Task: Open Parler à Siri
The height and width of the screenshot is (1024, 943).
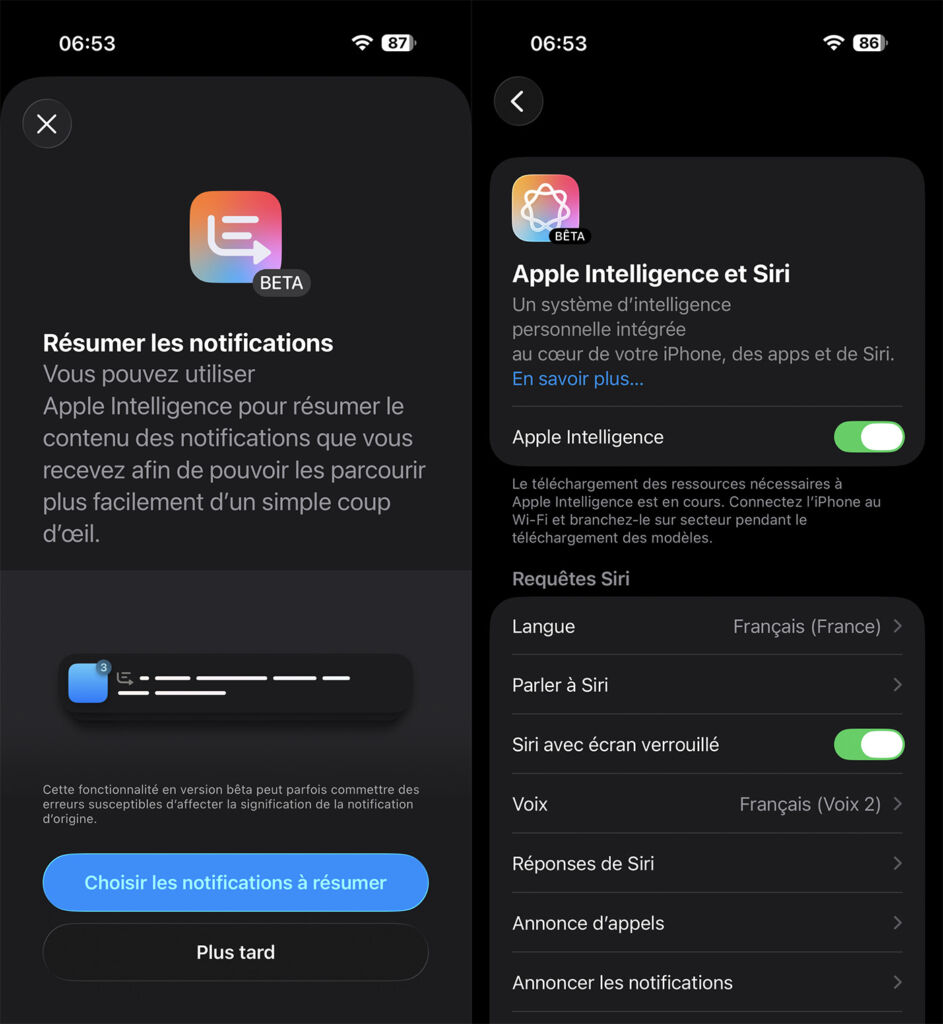Action: pyautogui.click(x=706, y=685)
